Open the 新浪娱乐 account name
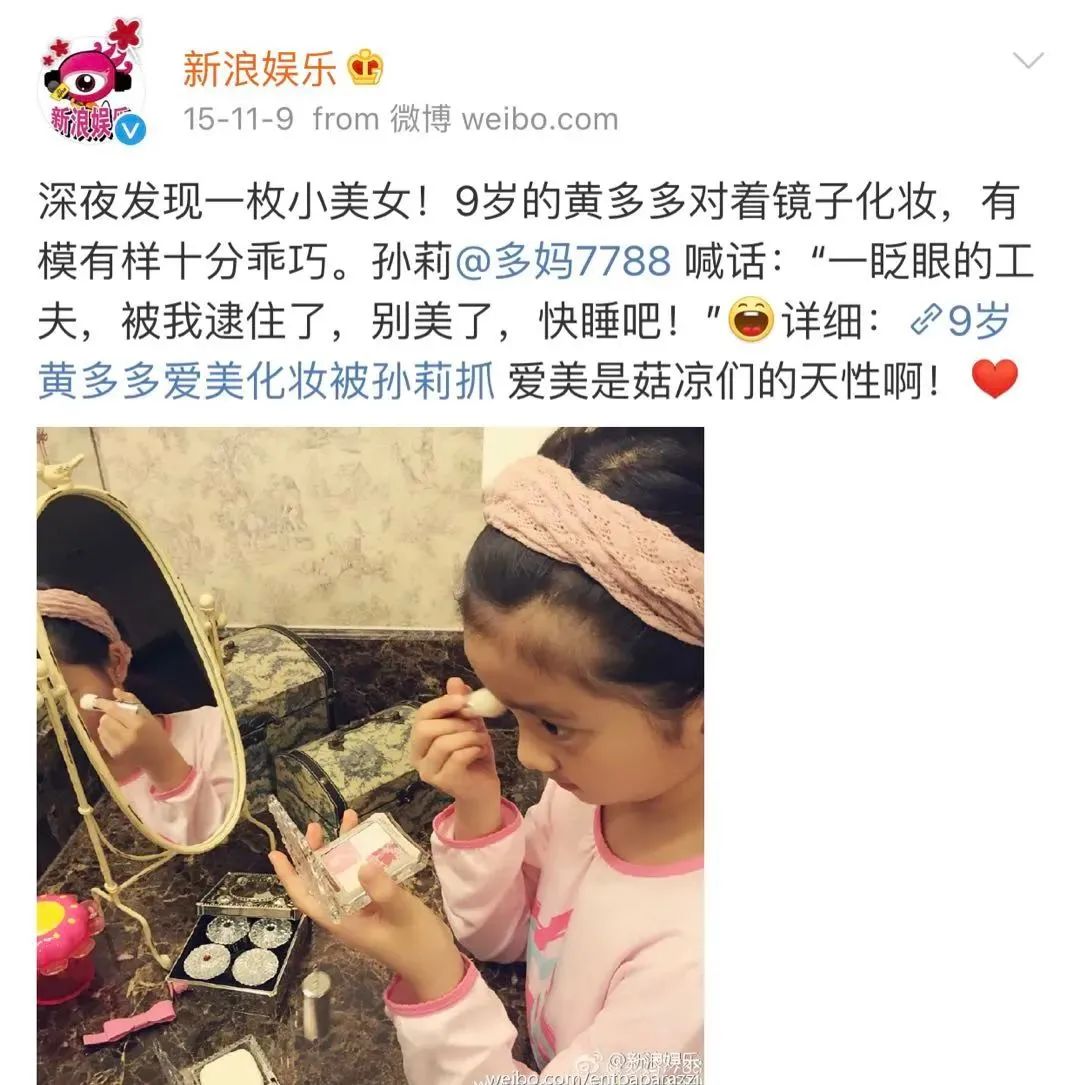The height and width of the screenshot is (1085, 1080). [x=259, y=68]
